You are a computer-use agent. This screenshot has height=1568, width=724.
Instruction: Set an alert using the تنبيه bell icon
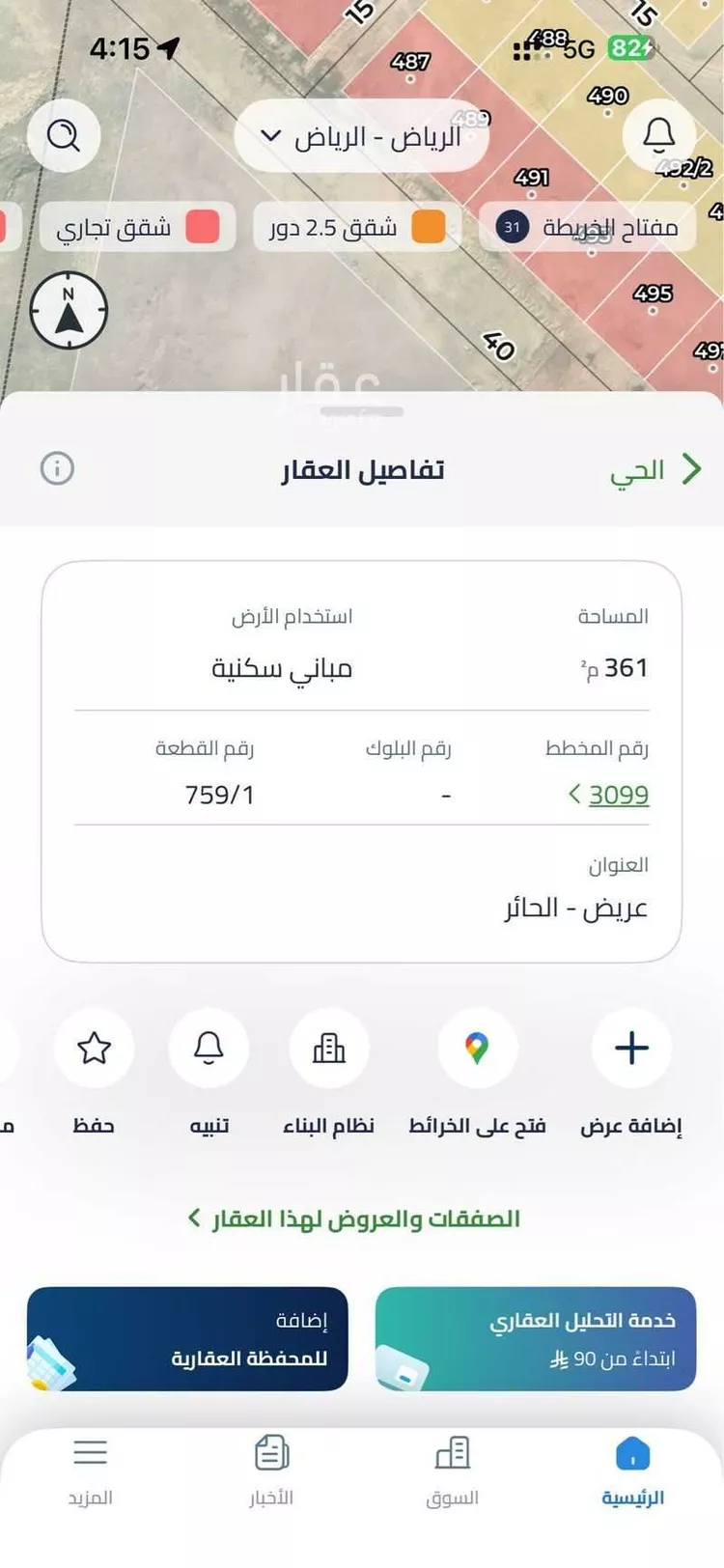[x=209, y=1048]
